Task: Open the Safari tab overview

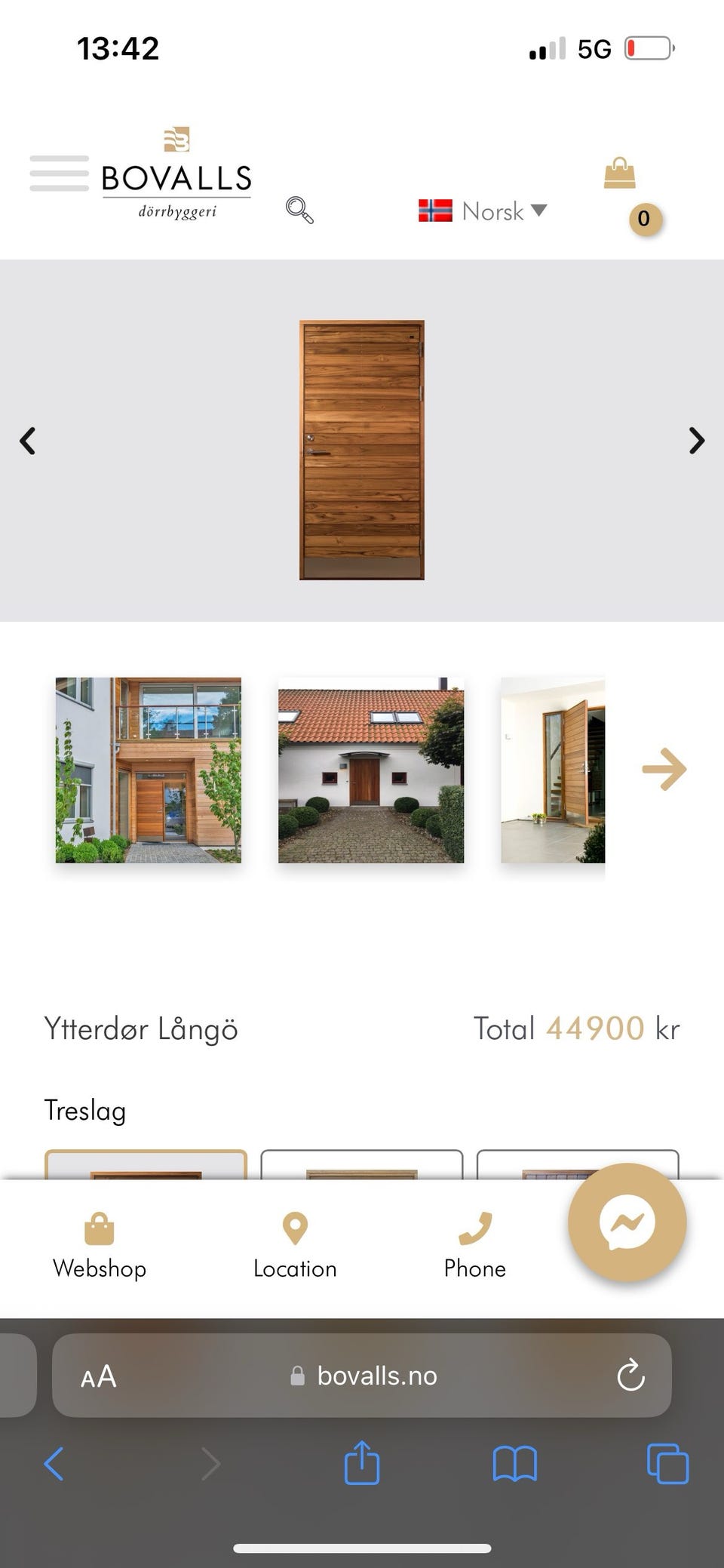Action: click(x=667, y=1464)
